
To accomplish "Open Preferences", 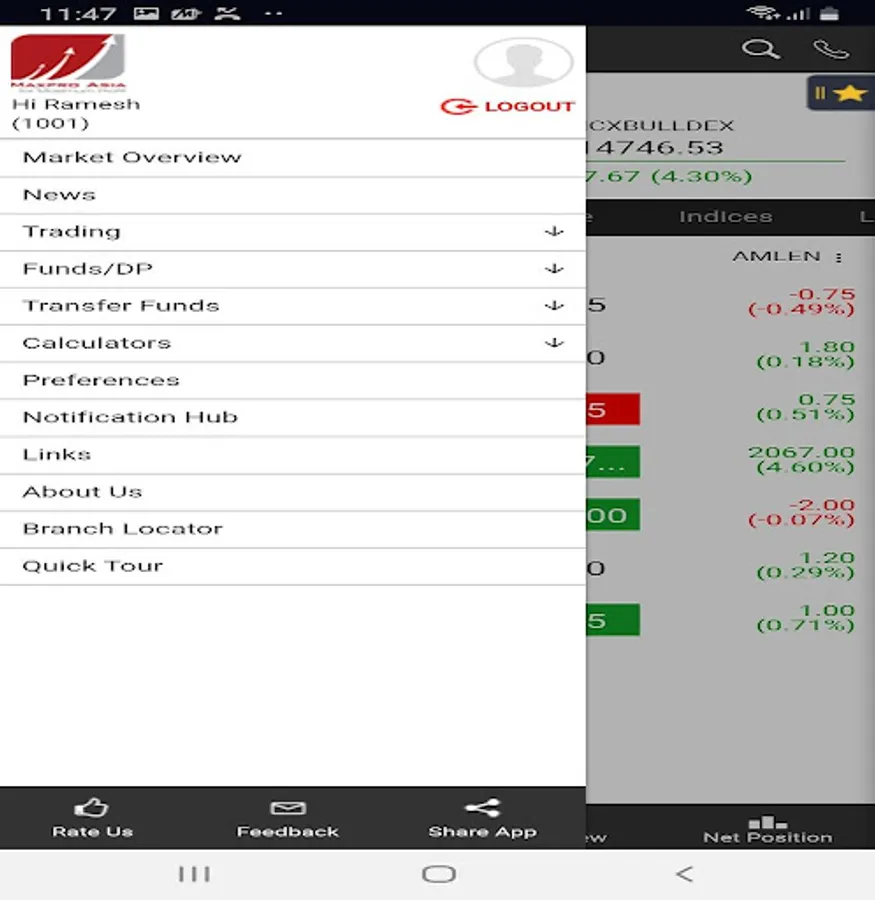I will pyautogui.click(x=101, y=380).
